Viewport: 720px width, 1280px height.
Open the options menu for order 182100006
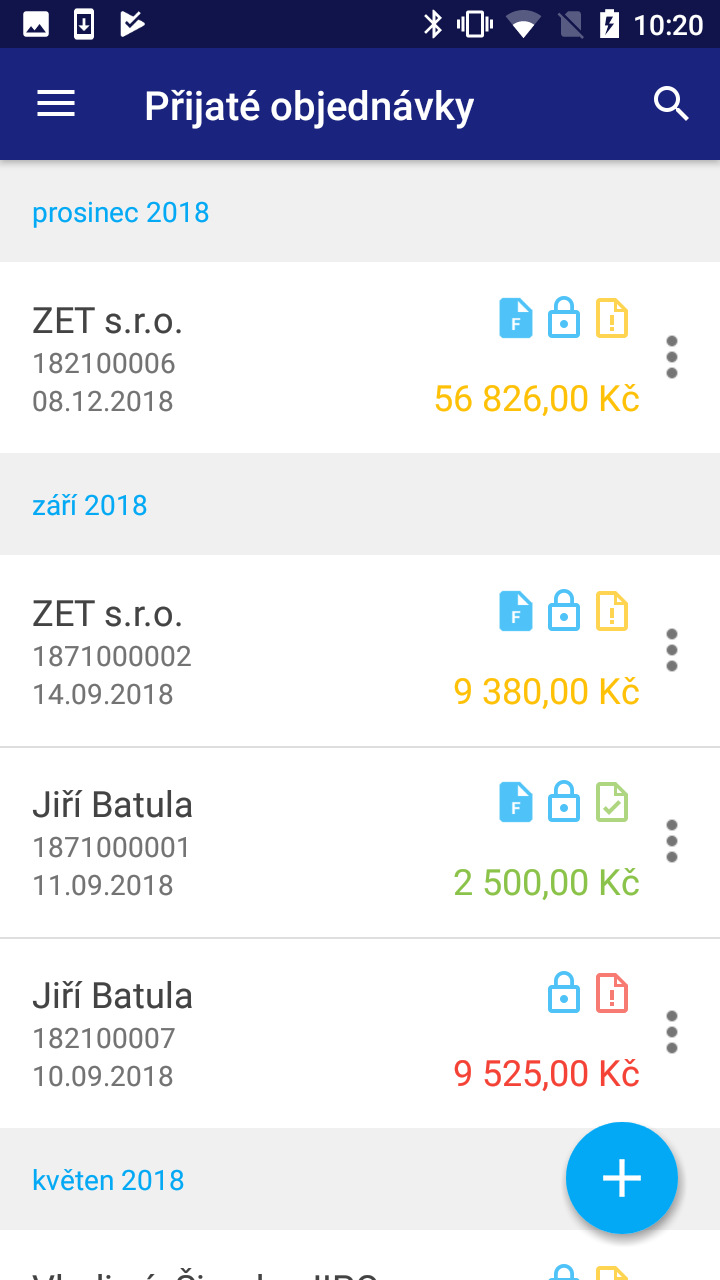tap(671, 357)
